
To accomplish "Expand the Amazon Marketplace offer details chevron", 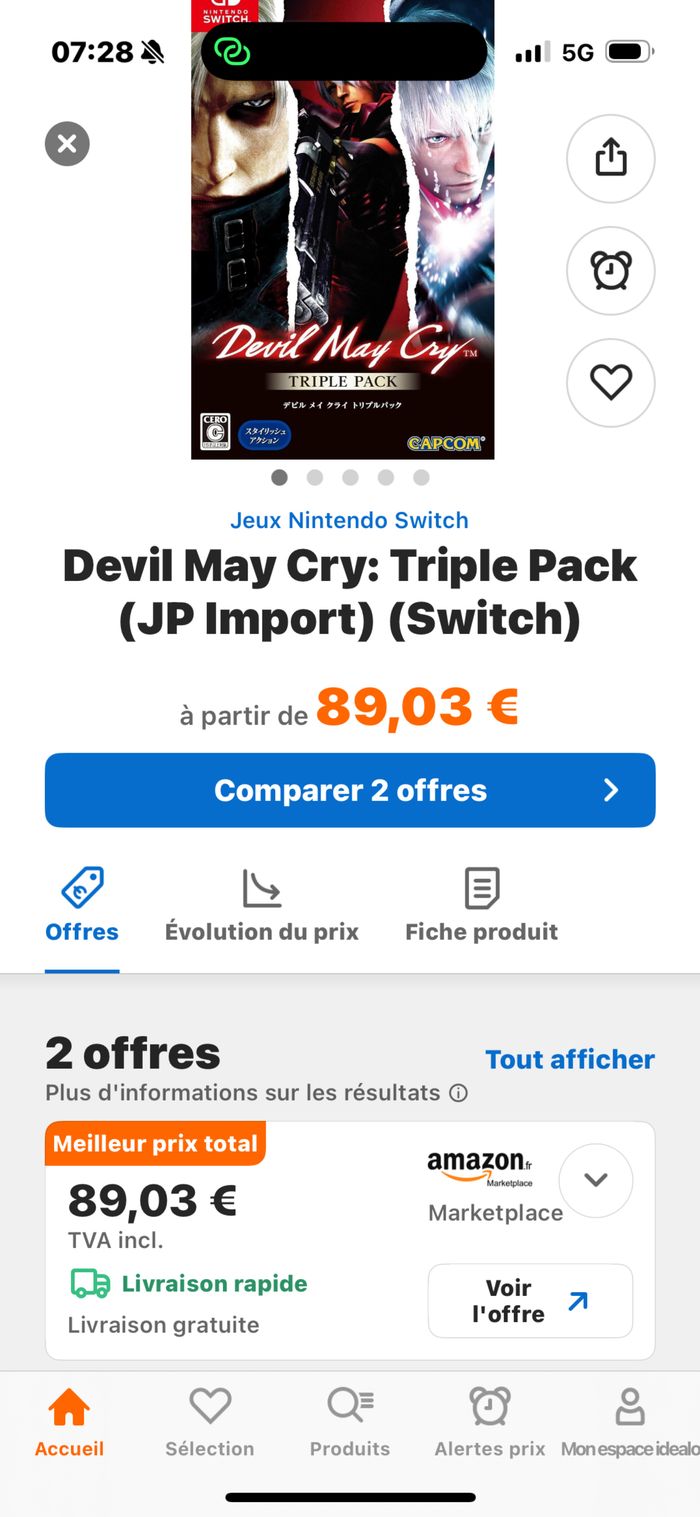I will (x=596, y=1180).
